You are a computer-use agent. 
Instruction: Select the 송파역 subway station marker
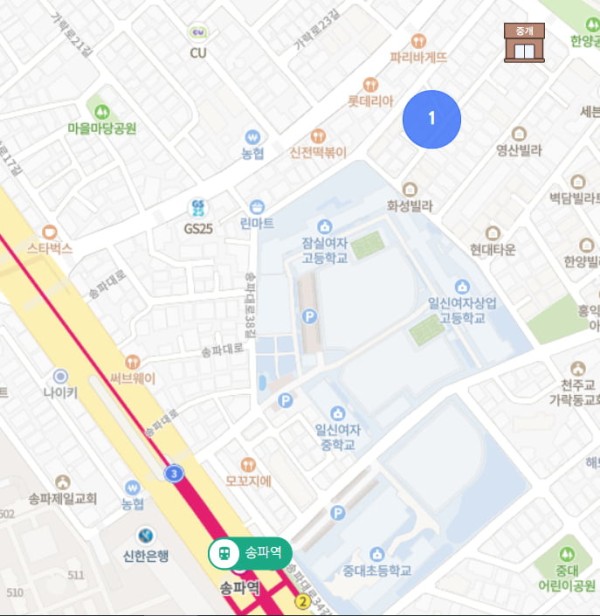click(x=250, y=551)
